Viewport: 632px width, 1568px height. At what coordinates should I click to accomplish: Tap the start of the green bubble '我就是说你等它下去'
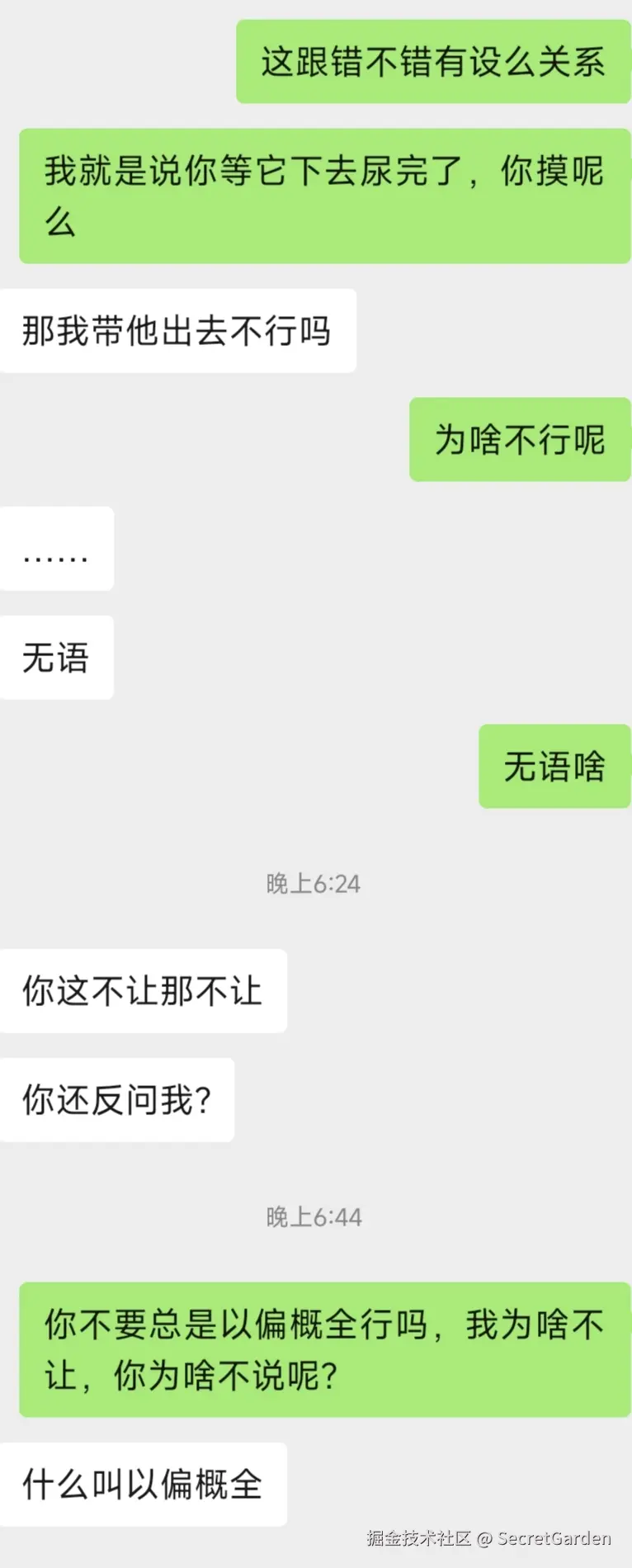point(124,172)
